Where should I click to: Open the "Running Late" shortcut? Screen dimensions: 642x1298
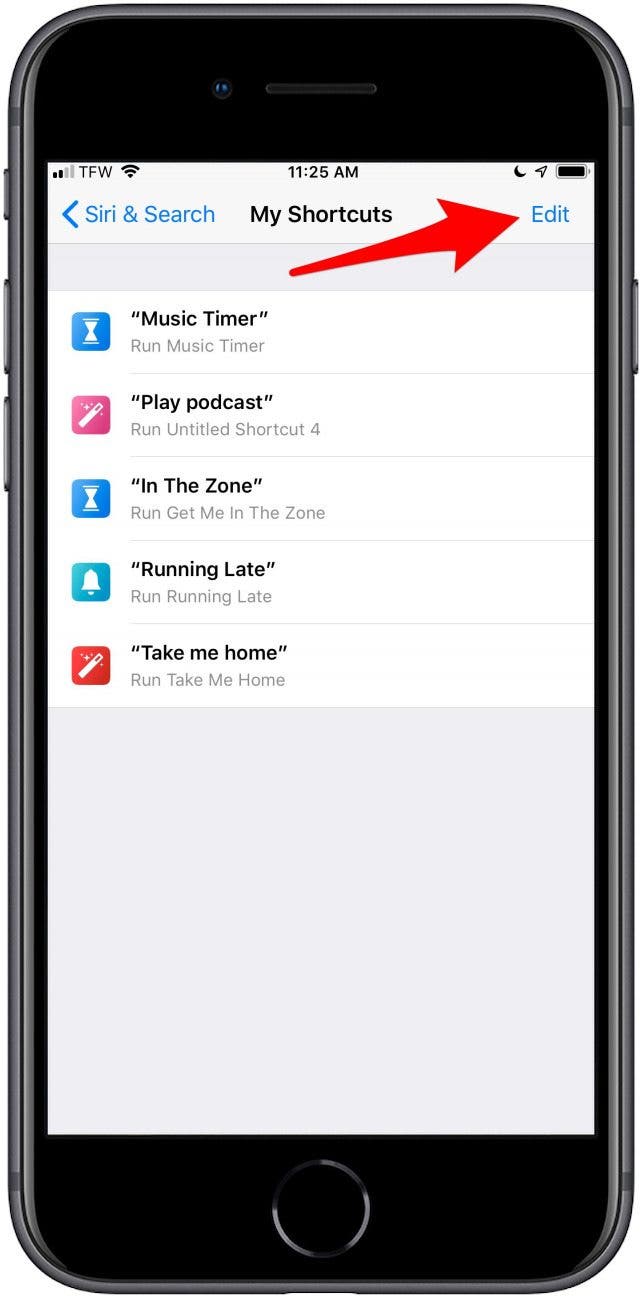click(x=320, y=582)
